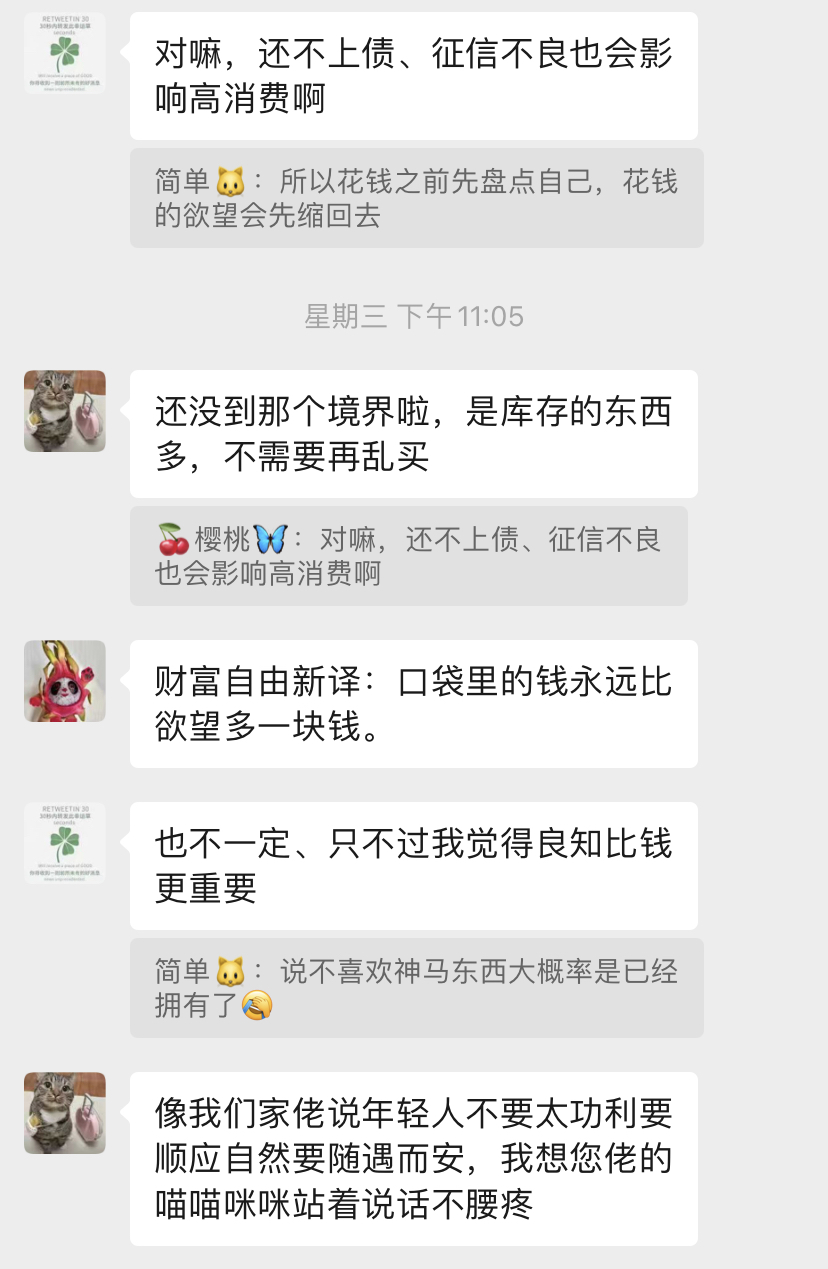Open clover avatar beside '也不一定' message
The height and width of the screenshot is (1269, 828).
tap(65, 843)
